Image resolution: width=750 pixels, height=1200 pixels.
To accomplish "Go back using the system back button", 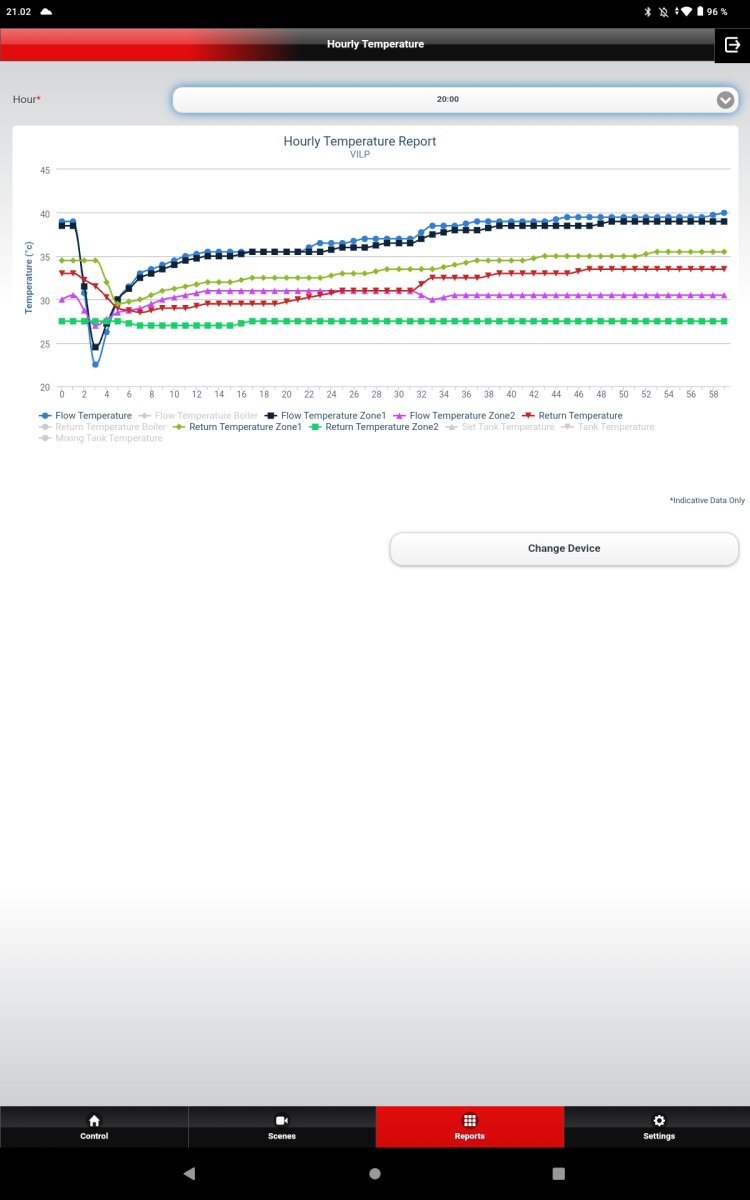I will 189,1174.
